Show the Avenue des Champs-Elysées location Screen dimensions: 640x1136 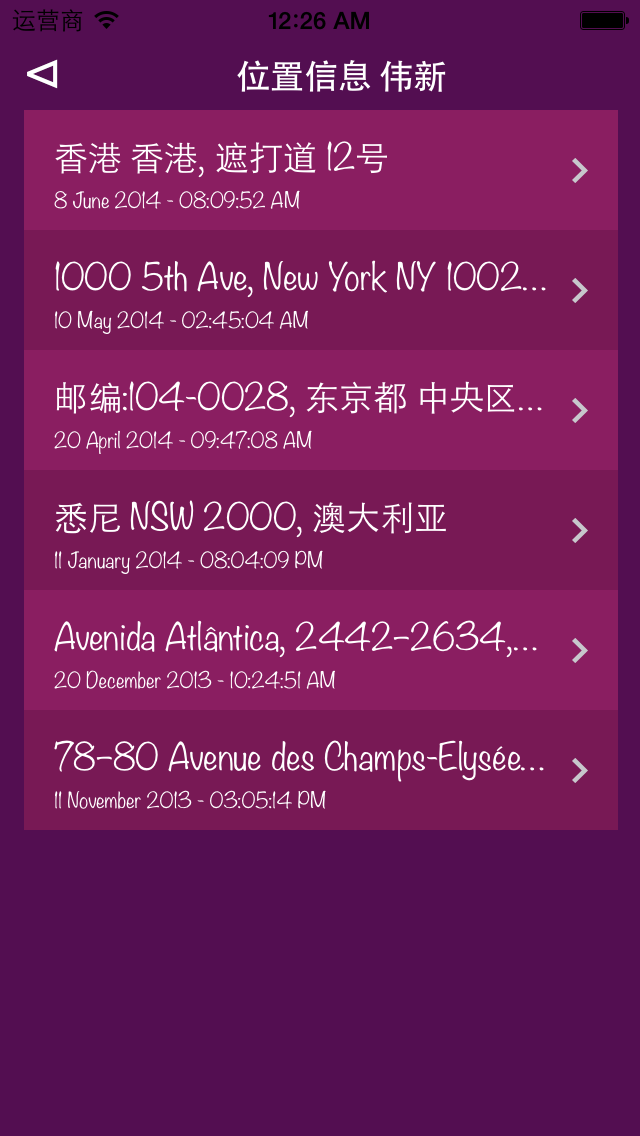coord(320,771)
